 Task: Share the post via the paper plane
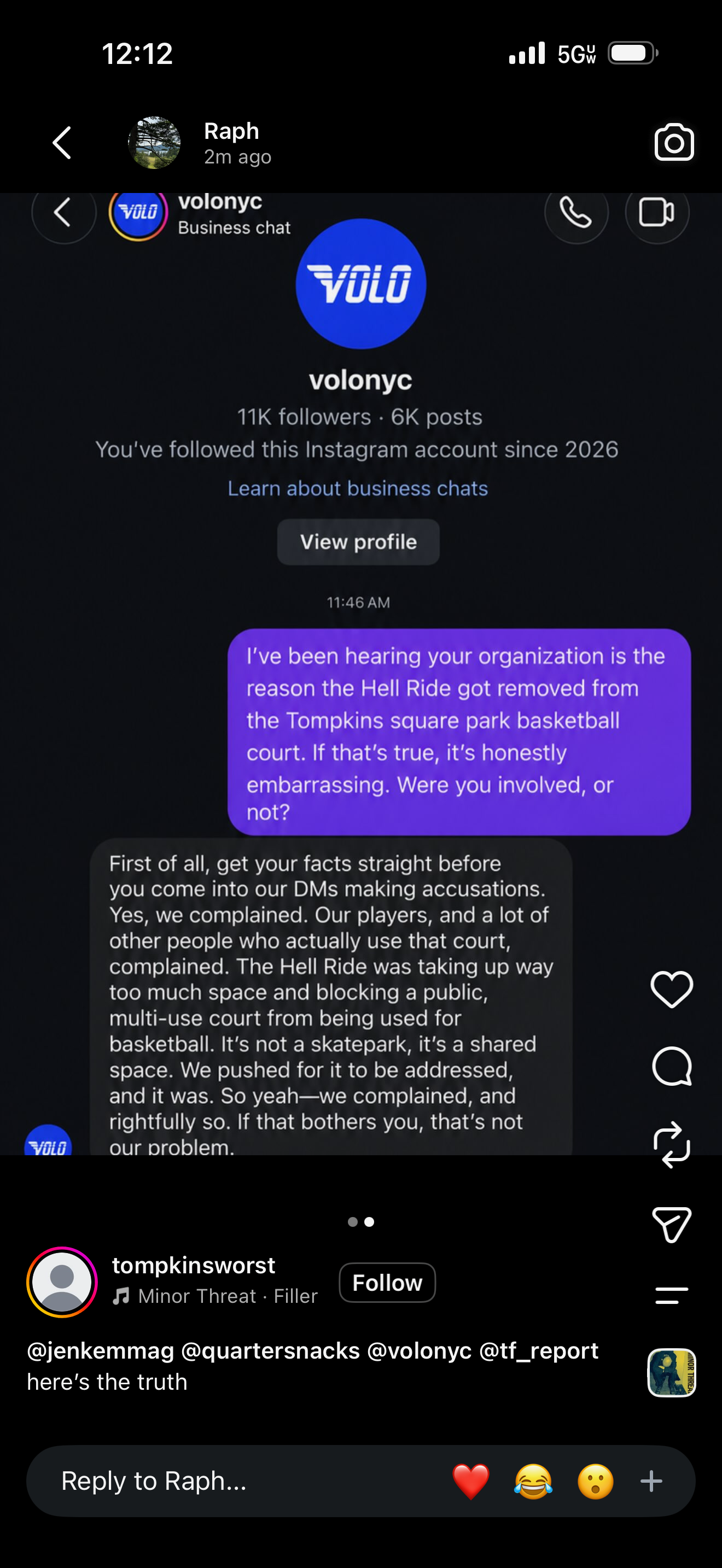tap(672, 1224)
